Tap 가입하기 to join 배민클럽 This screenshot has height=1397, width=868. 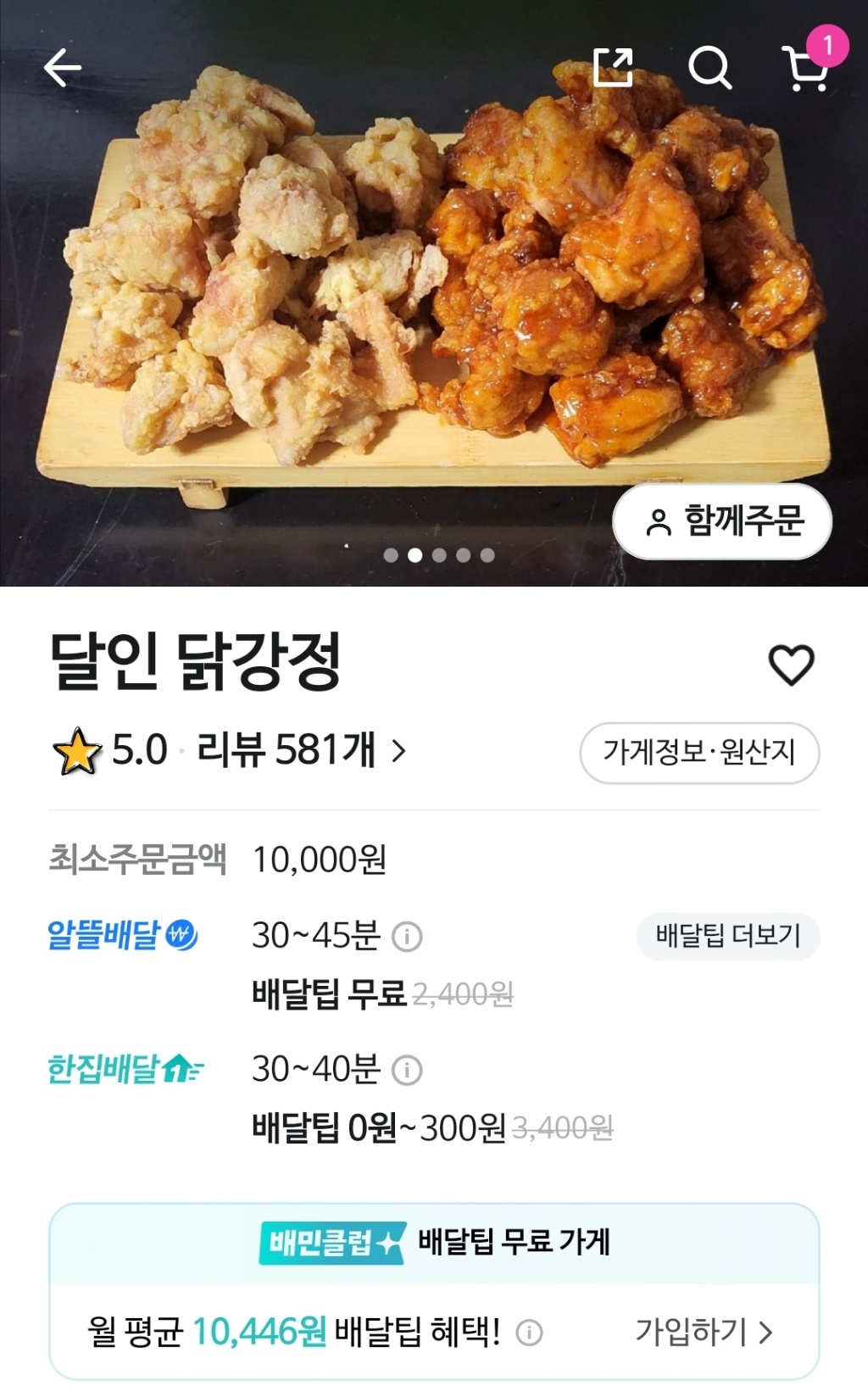[x=704, y=1332]
